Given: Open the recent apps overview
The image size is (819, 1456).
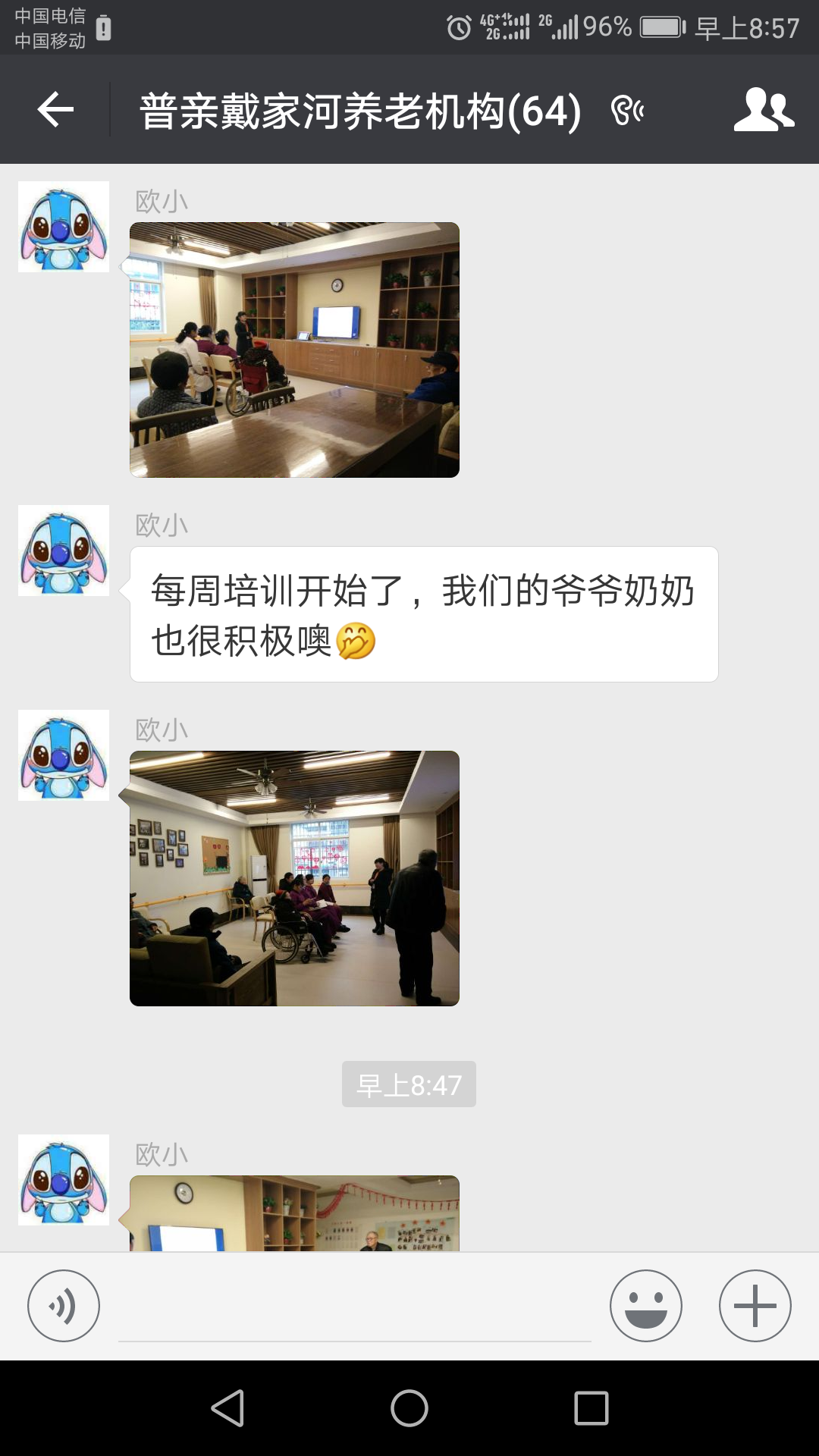Looking at the screenshot, I should pyautogui.click(x=591, y=1409).
